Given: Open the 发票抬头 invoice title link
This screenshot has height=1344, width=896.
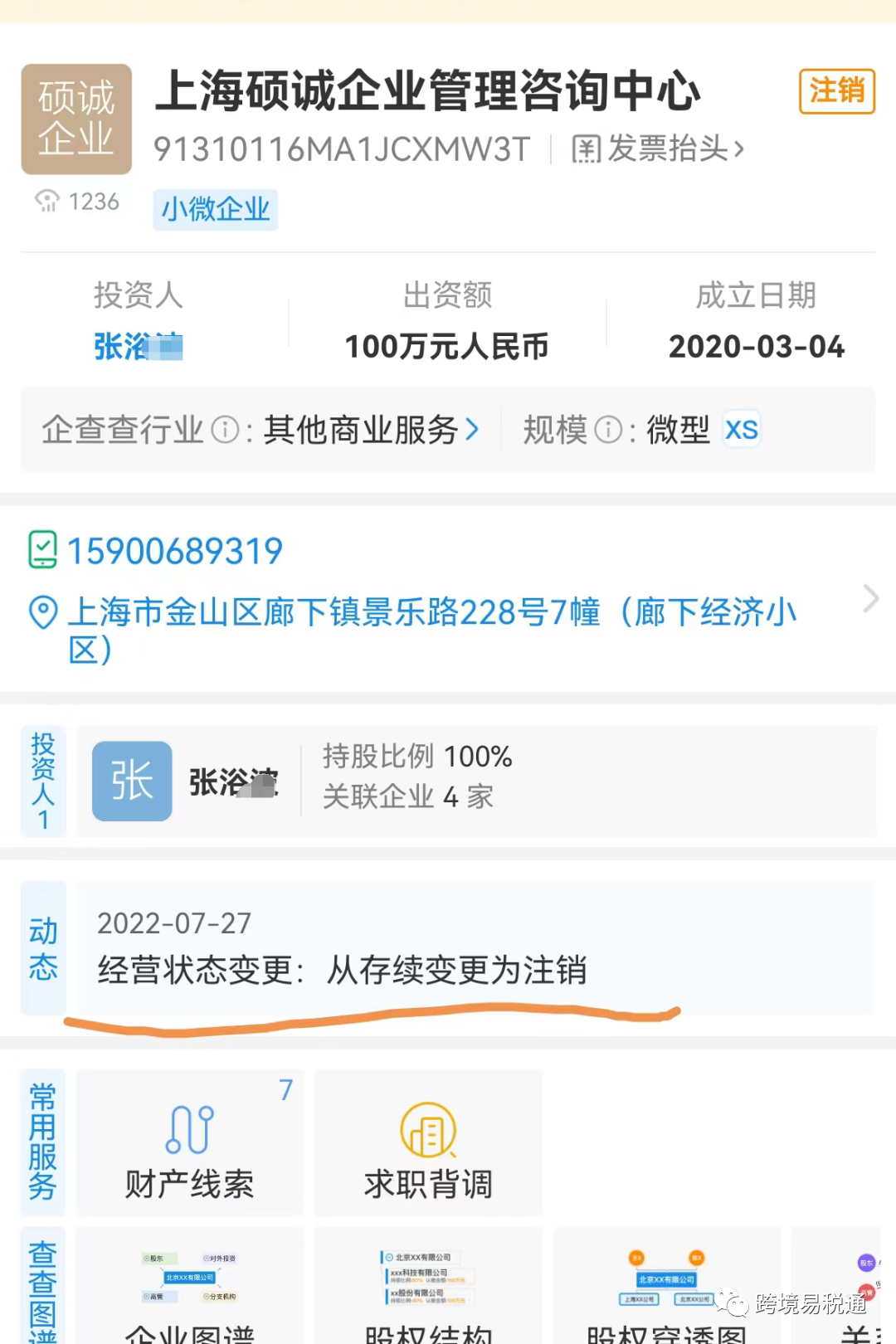Looking at the screenshot, I should pyautogui.click(x=658, y=149).
